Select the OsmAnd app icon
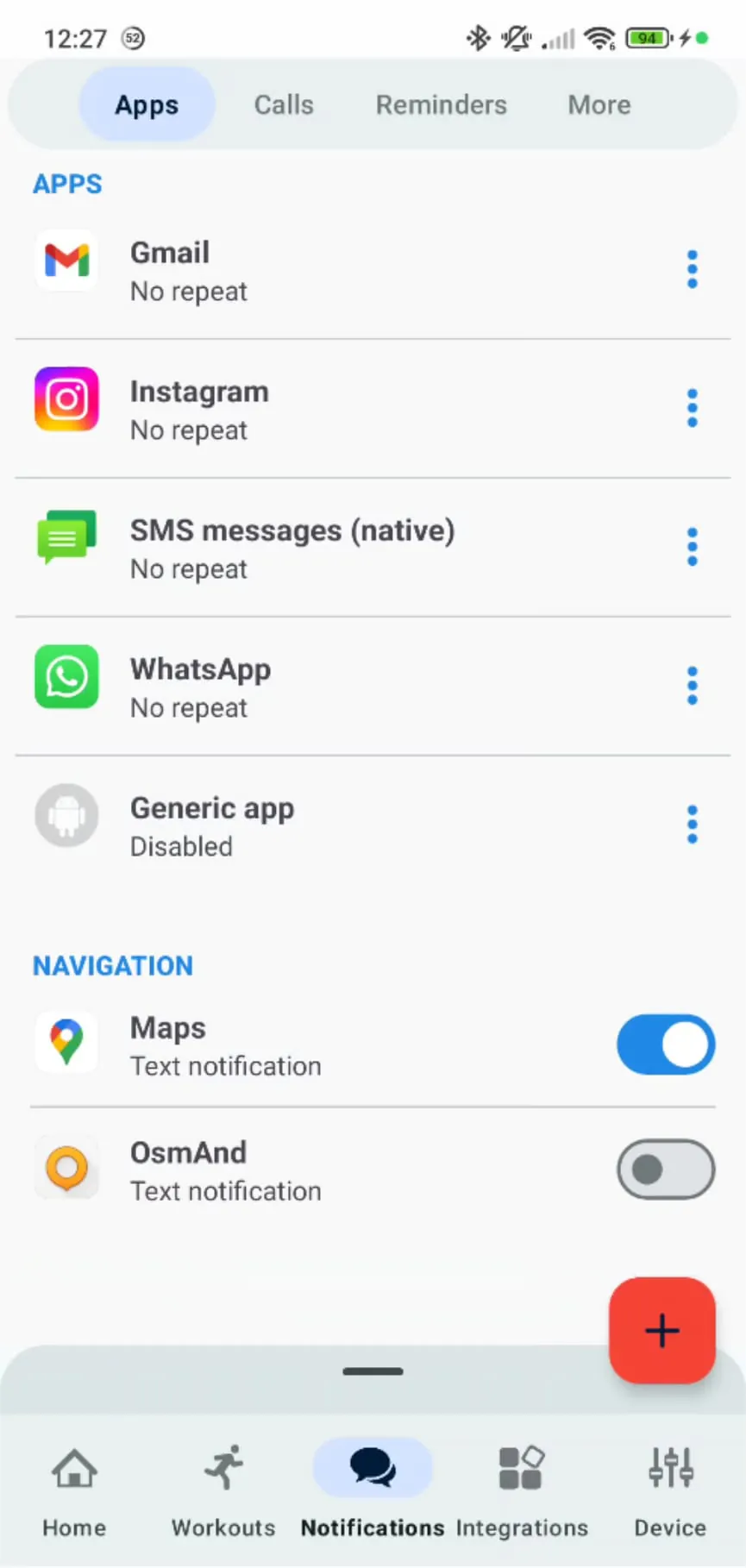The image size is (746, 1568). tap(66, 1167)
